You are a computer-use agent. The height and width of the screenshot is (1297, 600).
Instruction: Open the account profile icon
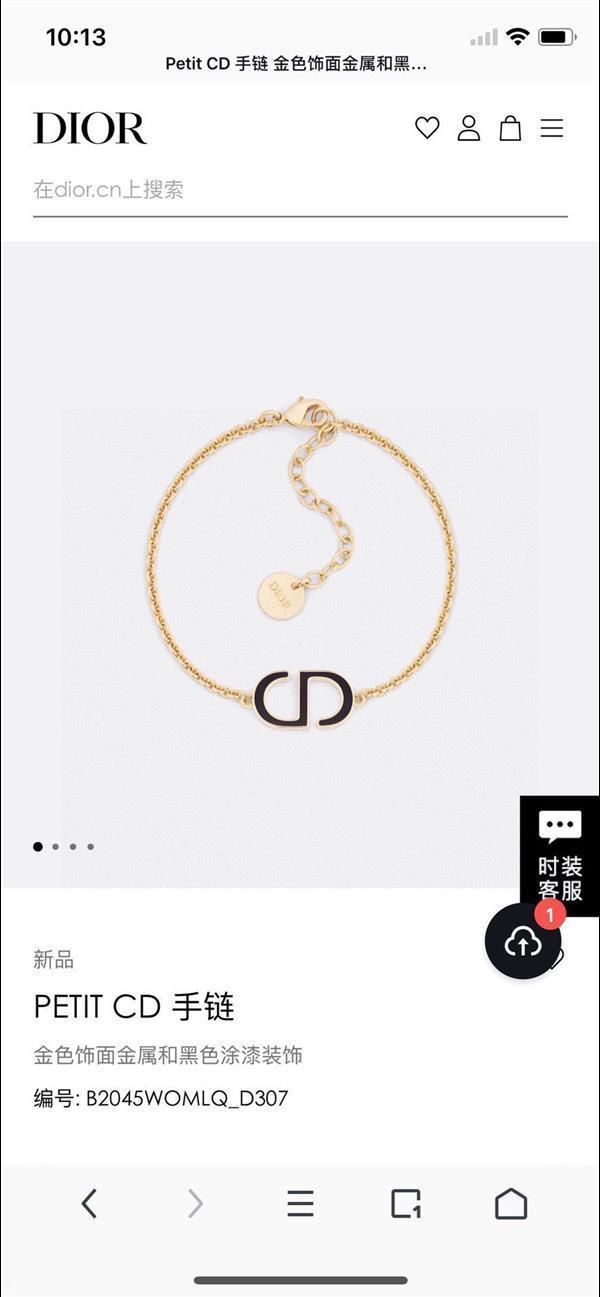pos(469,128)
